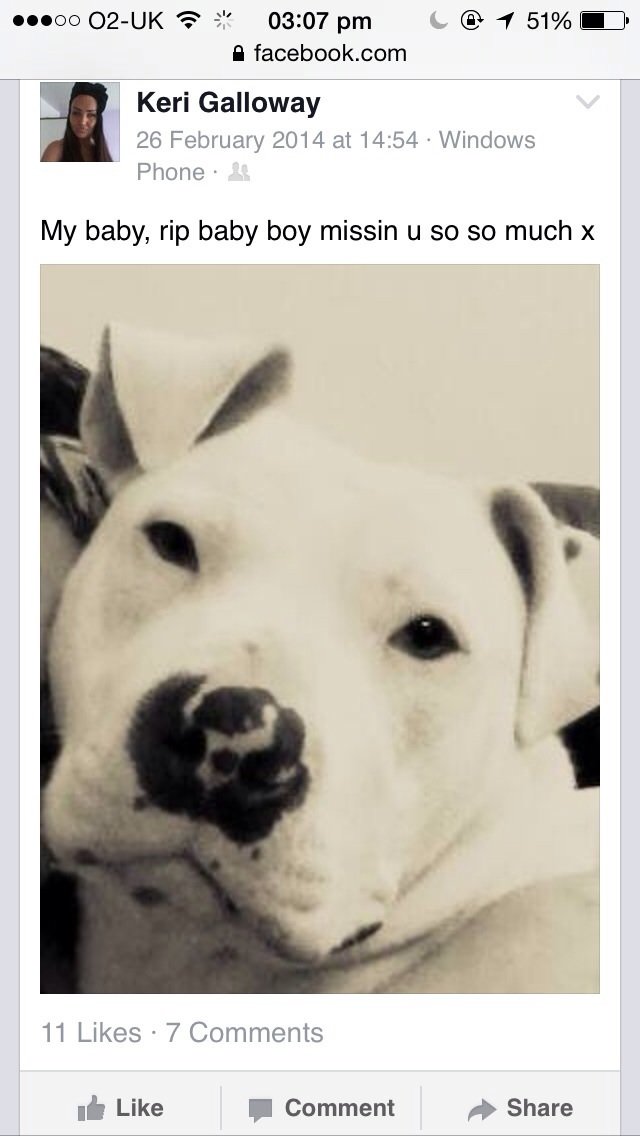Open the post timestamp 26 February 2014
This screenshot has height=1136, width=640.
(x=276, y=140)
